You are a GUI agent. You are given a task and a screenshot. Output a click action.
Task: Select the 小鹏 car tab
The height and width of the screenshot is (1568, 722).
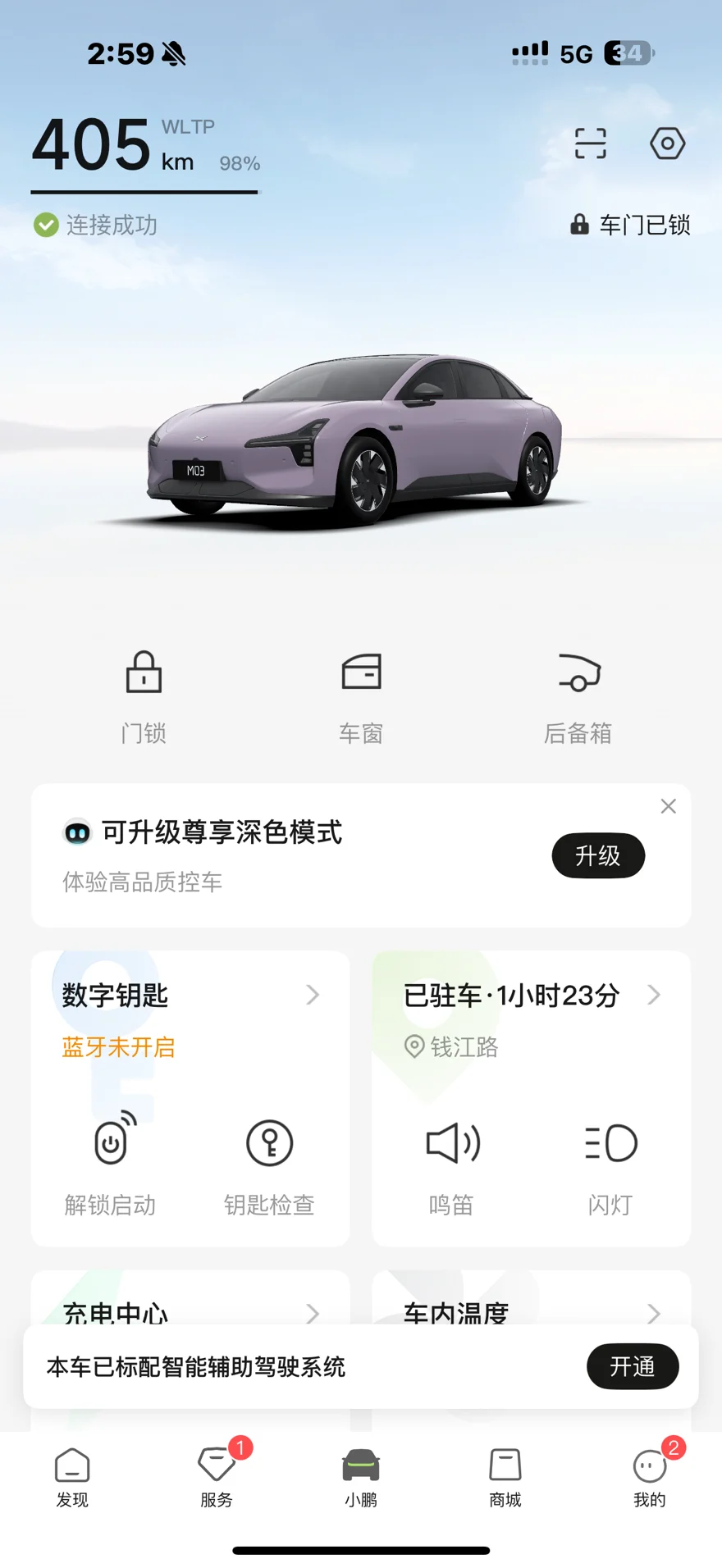click(361, 1477)
